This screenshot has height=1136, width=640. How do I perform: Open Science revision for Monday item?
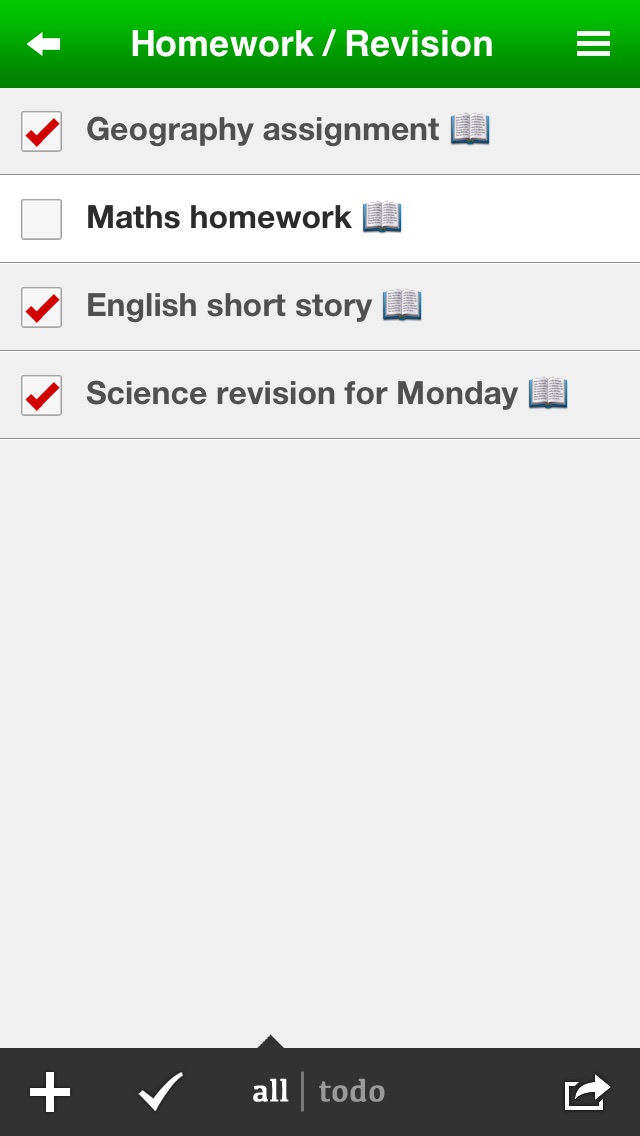[320, 395]
